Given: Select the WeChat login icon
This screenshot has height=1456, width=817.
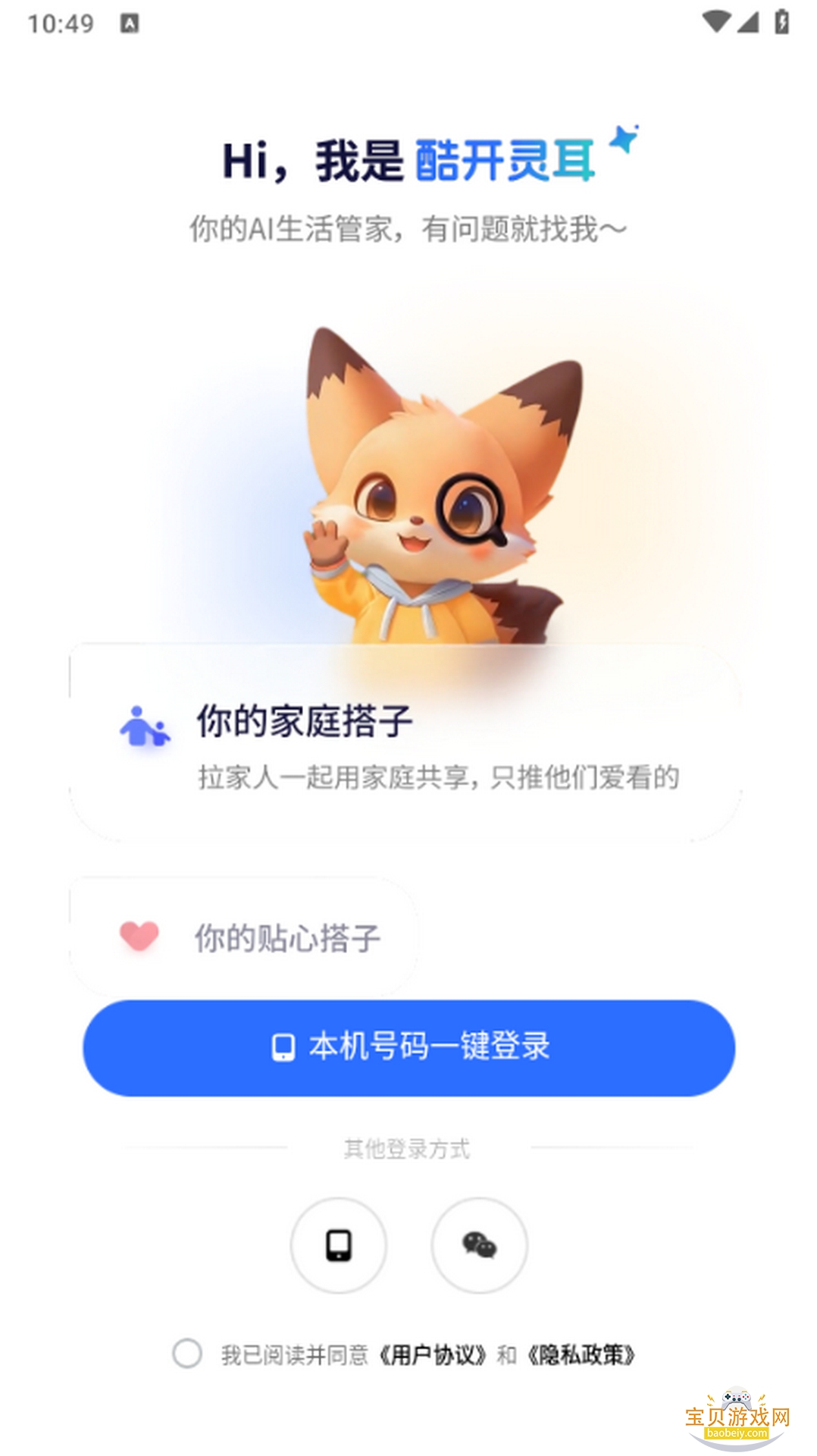Looking at the screenshot, I should [479, 1246].
